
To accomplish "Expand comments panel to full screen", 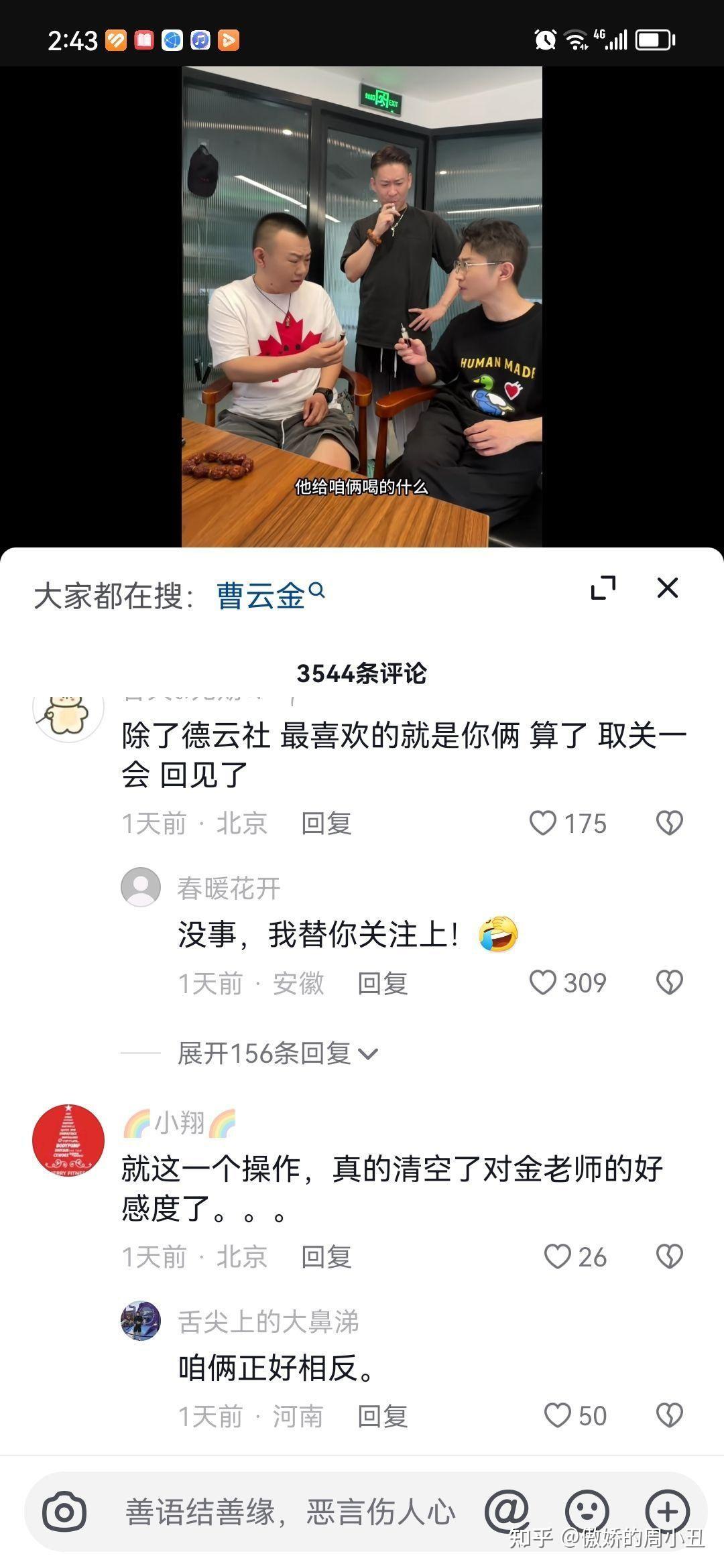I will [603, 588].
